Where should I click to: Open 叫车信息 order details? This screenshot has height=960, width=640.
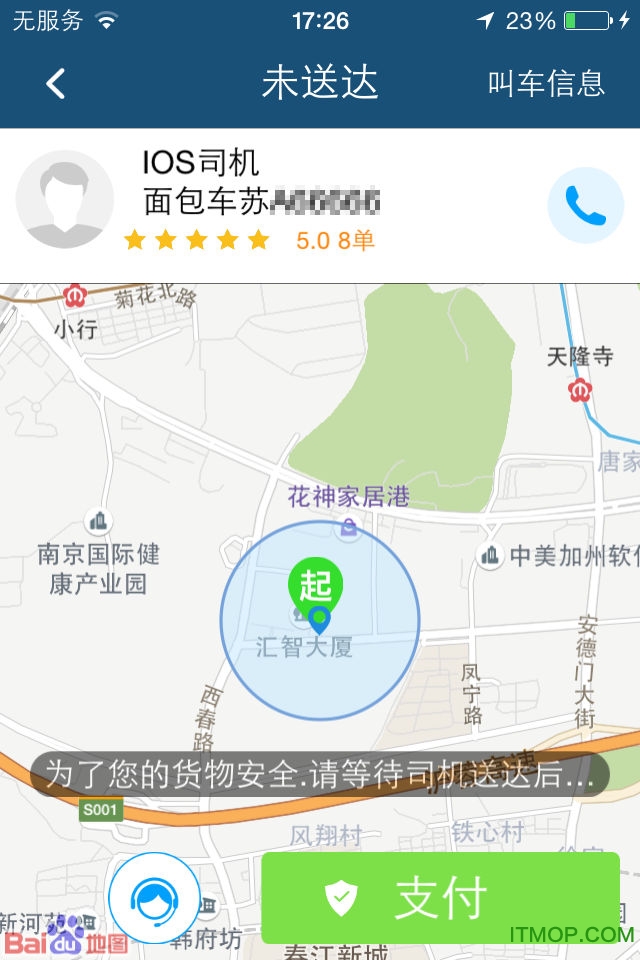(546, 83)
